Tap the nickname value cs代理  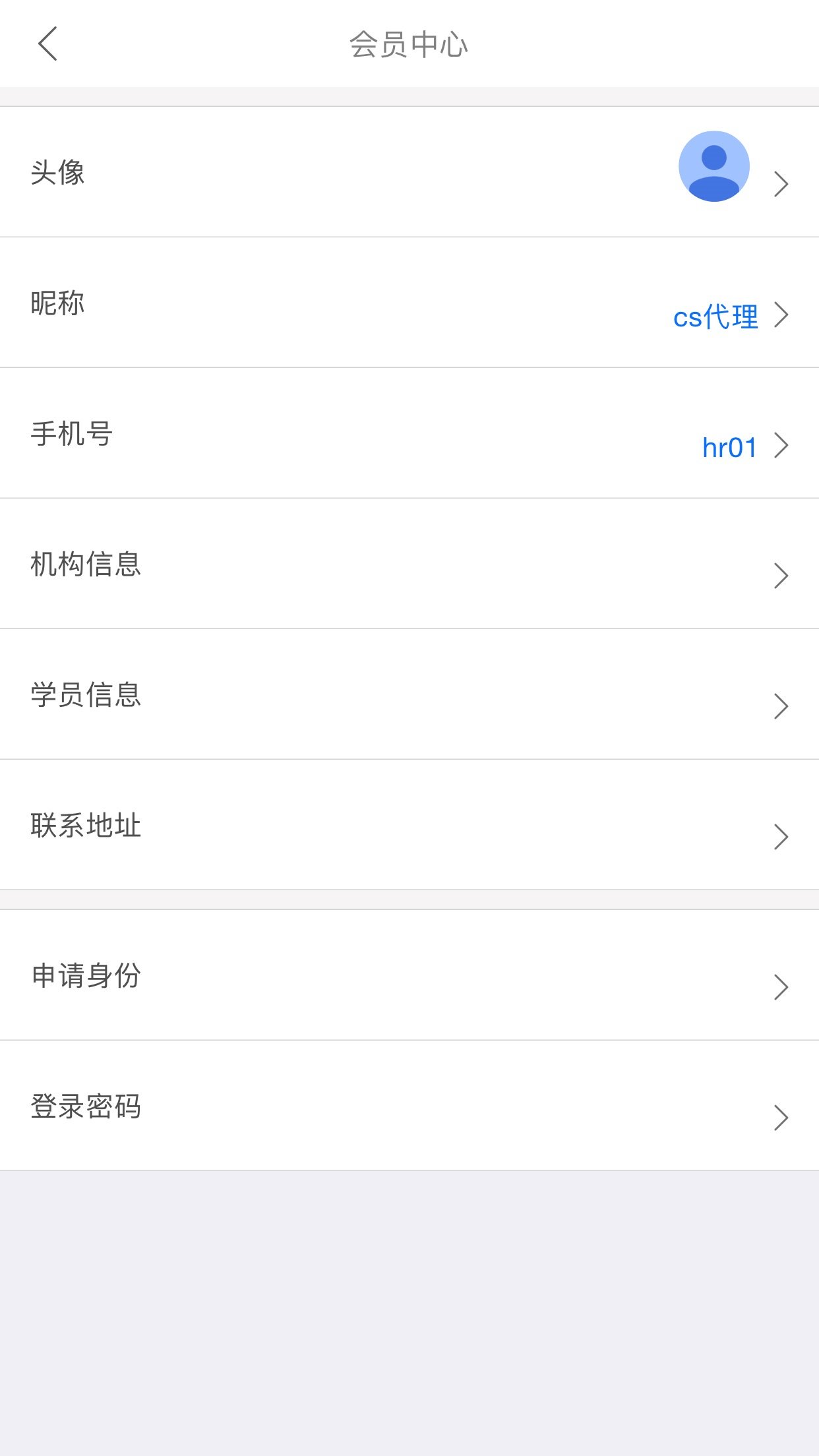coord(715,317)
